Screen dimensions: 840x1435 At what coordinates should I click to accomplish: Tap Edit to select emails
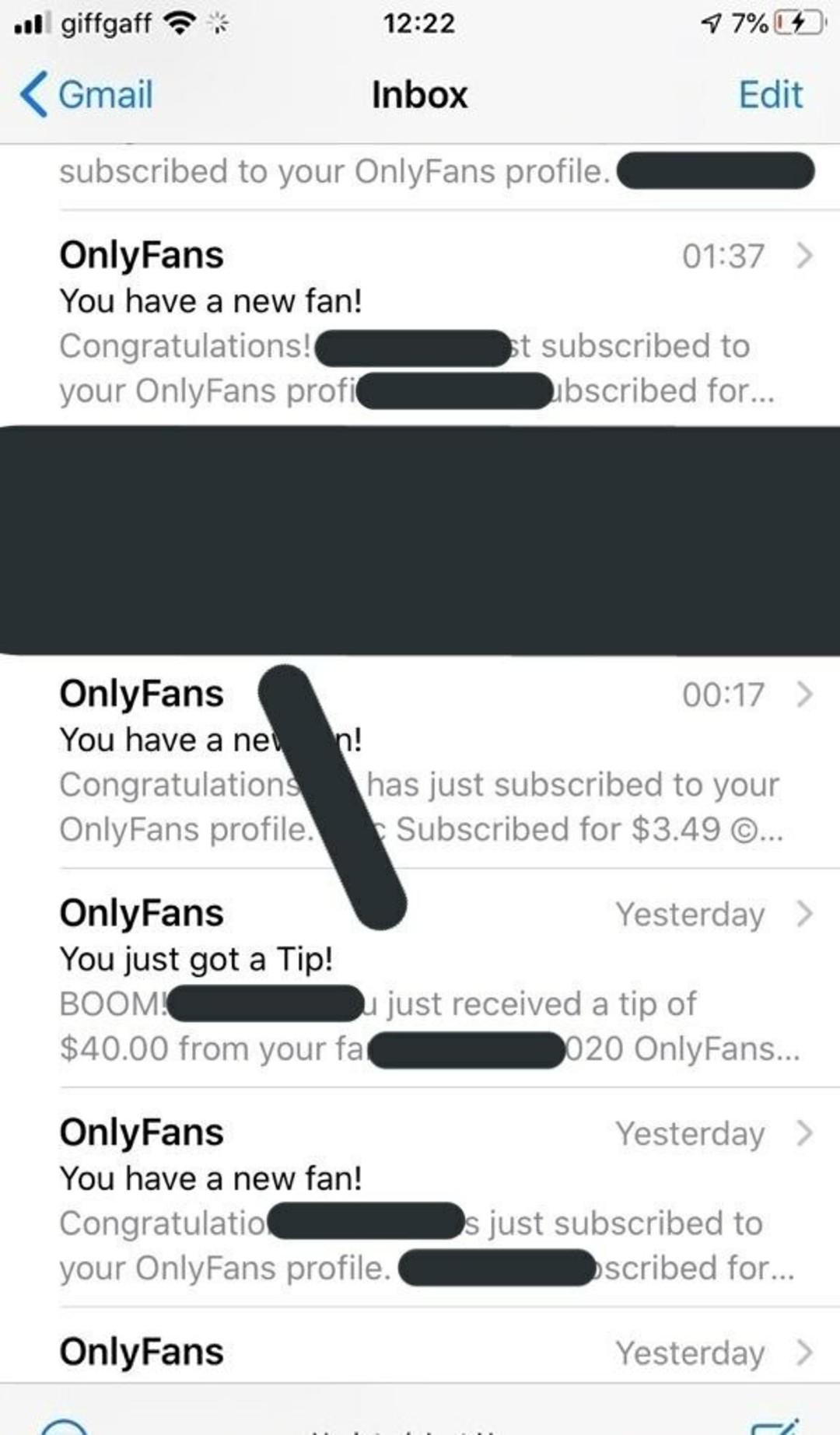[x=769, y=95]
